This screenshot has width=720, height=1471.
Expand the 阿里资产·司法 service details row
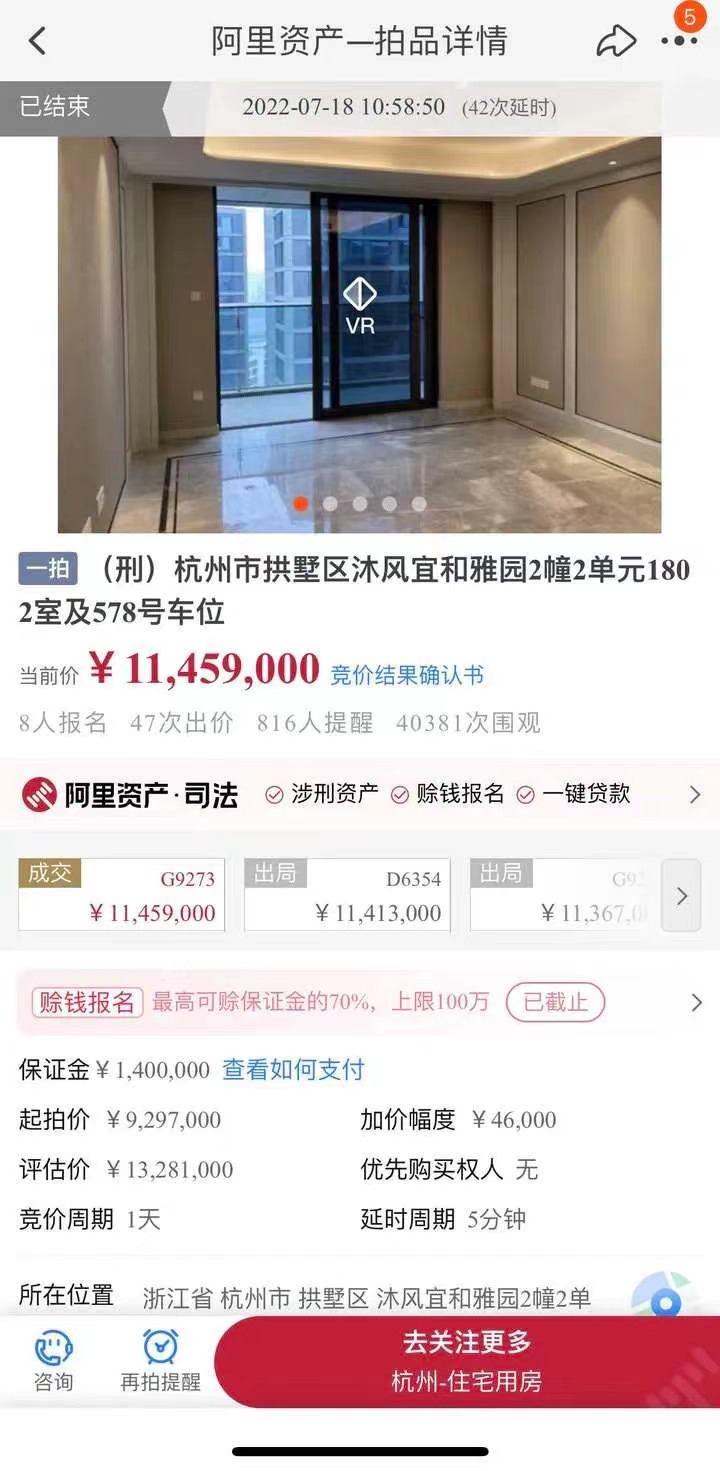[696, 795]
